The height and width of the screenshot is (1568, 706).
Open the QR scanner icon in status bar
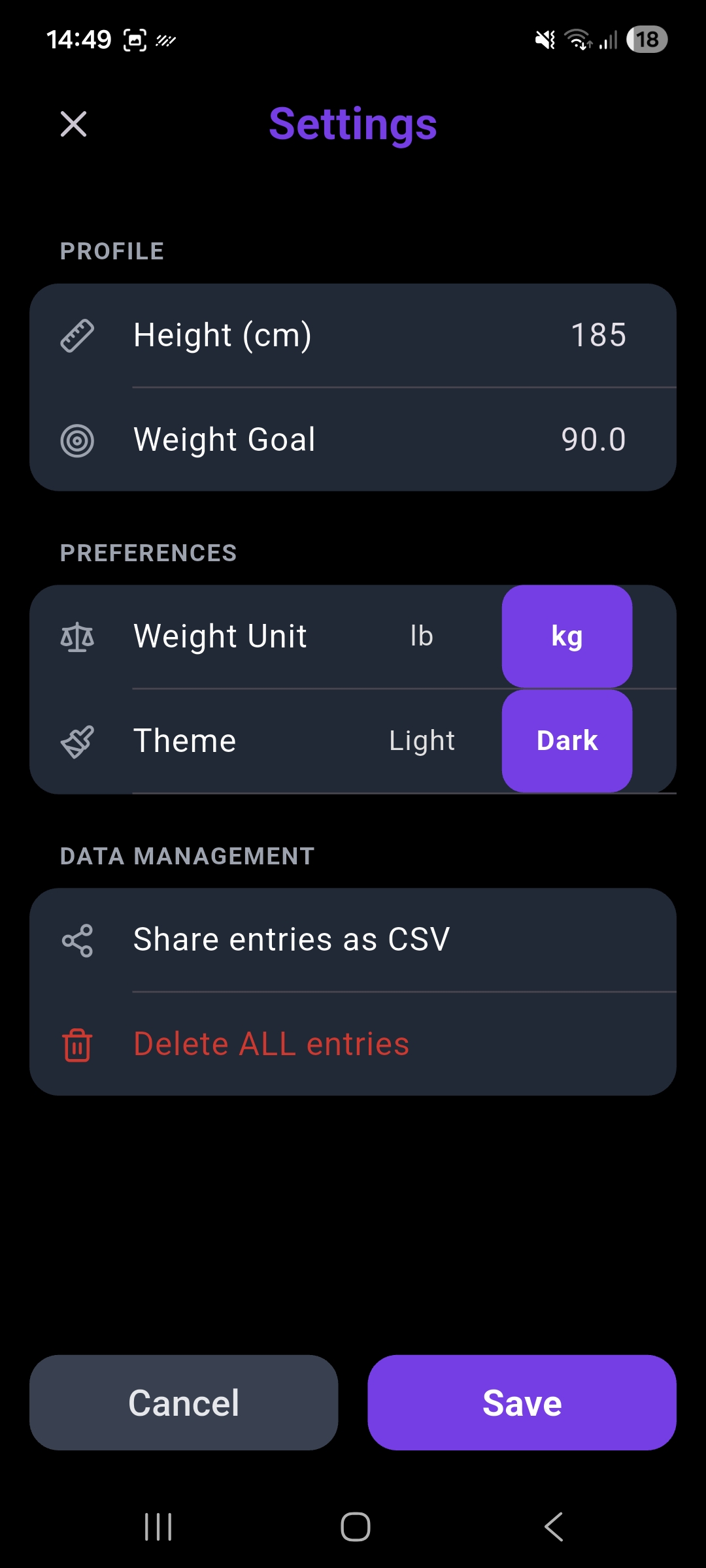click(x=133, y=39)
